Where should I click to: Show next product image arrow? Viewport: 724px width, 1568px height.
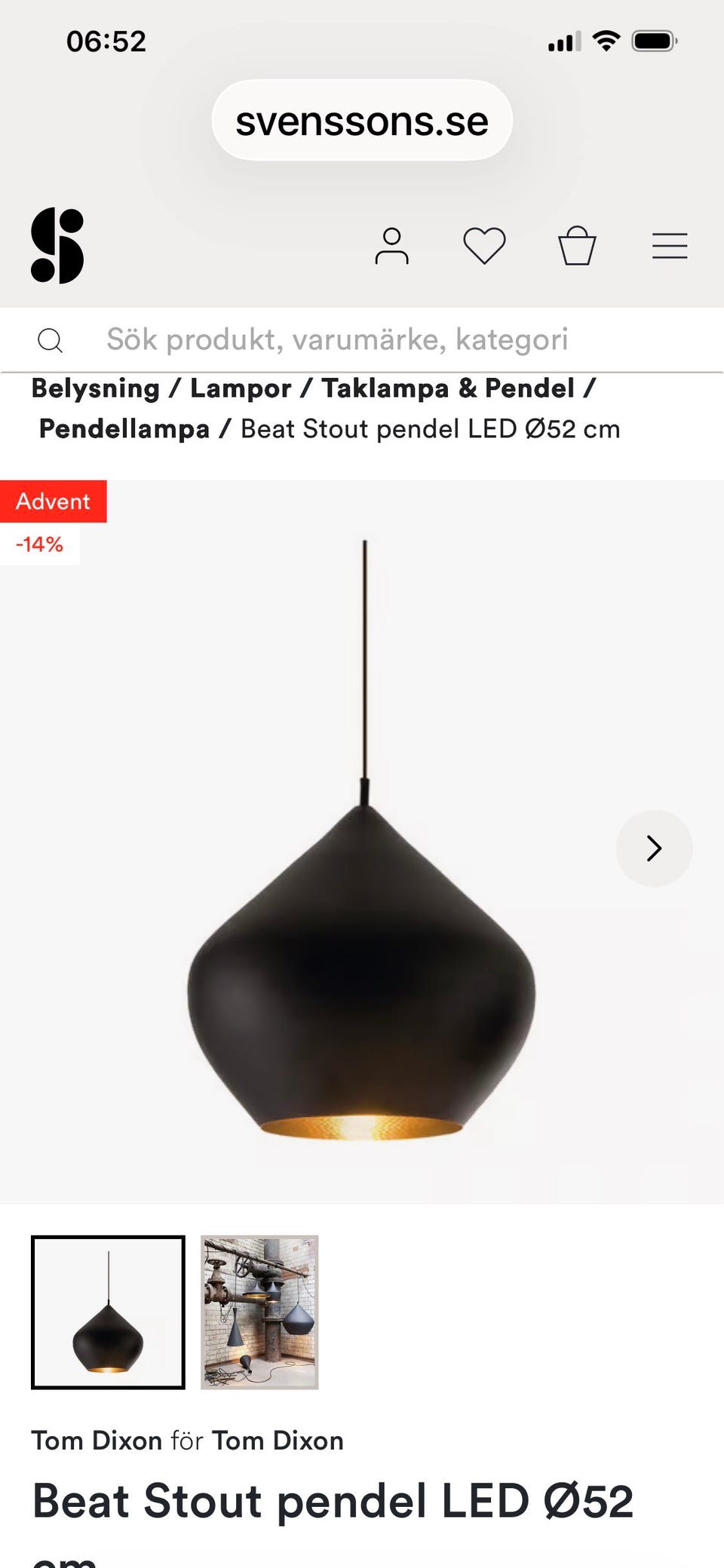tap(654, 848)
